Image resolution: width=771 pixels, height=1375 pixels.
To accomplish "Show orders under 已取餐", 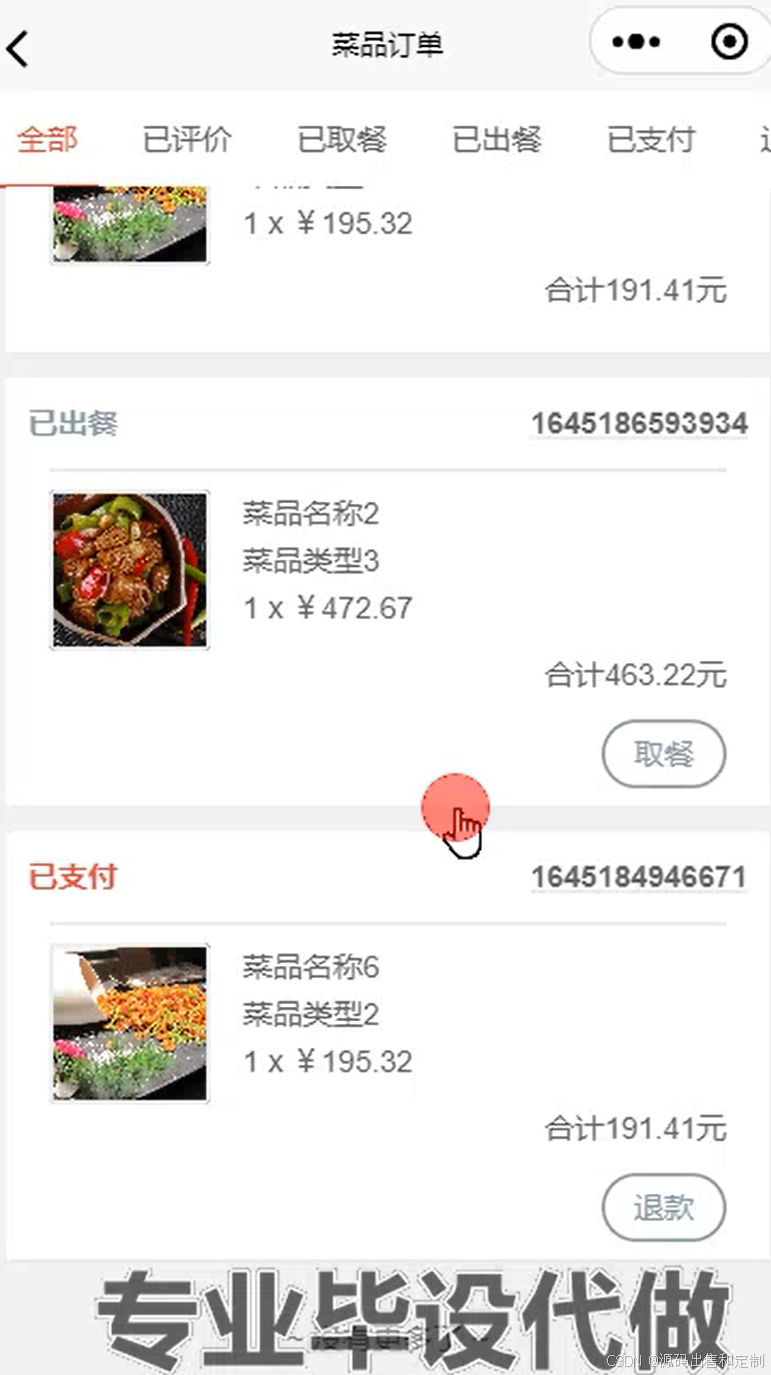I will [342, 140].
